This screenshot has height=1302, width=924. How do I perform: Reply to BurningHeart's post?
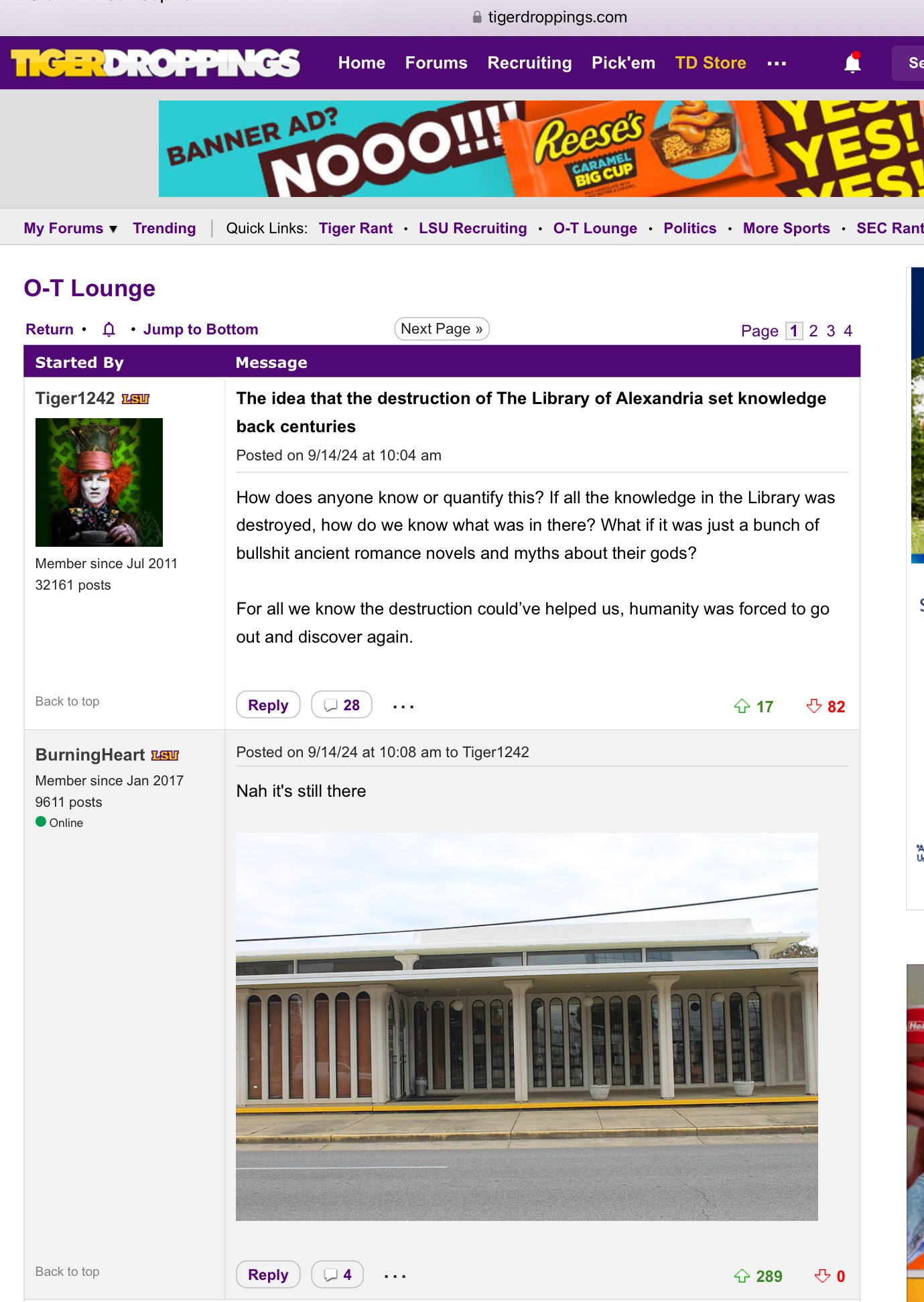[x=268, y=1275]
